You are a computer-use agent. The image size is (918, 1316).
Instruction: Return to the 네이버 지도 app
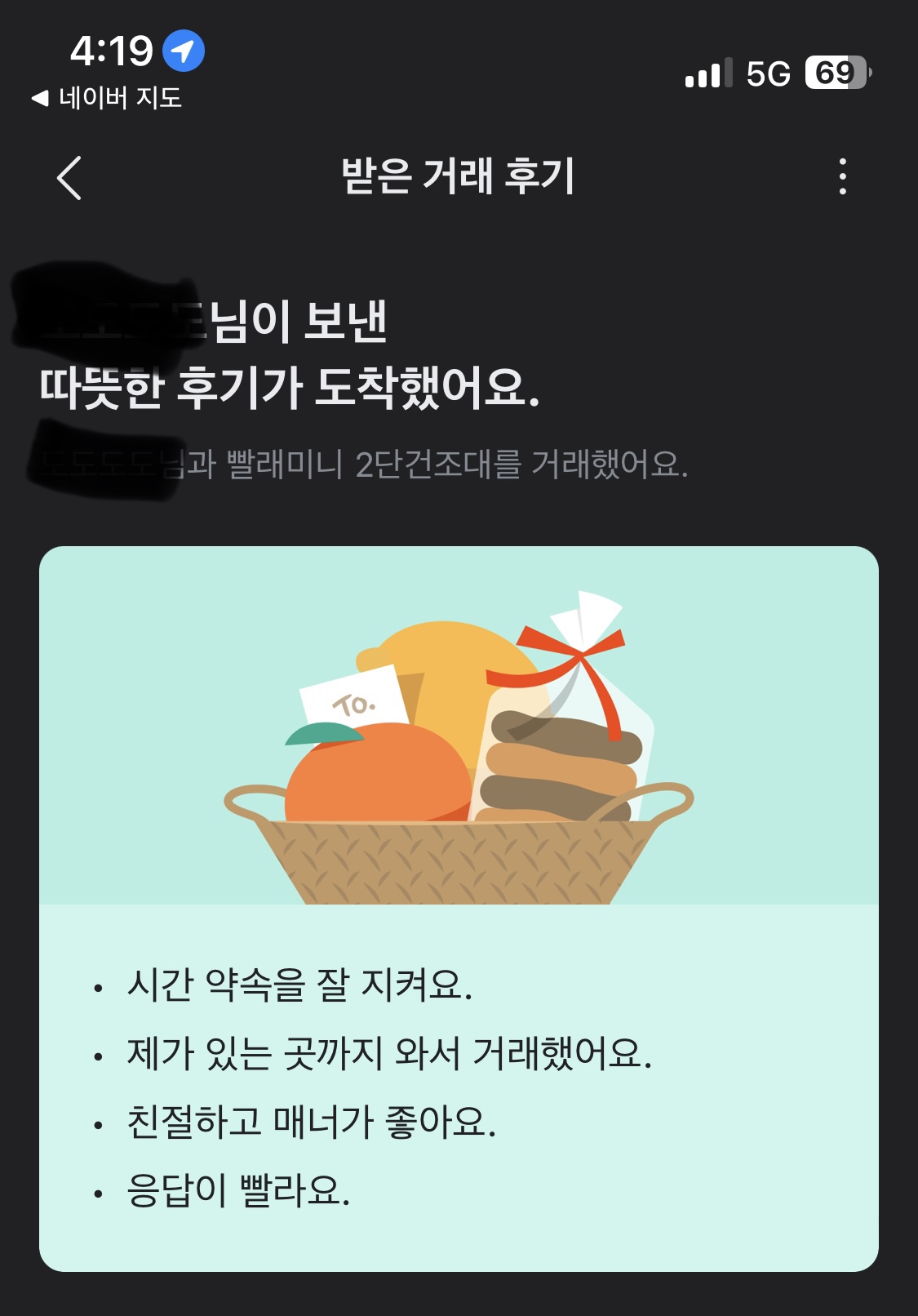click(107, 98)
